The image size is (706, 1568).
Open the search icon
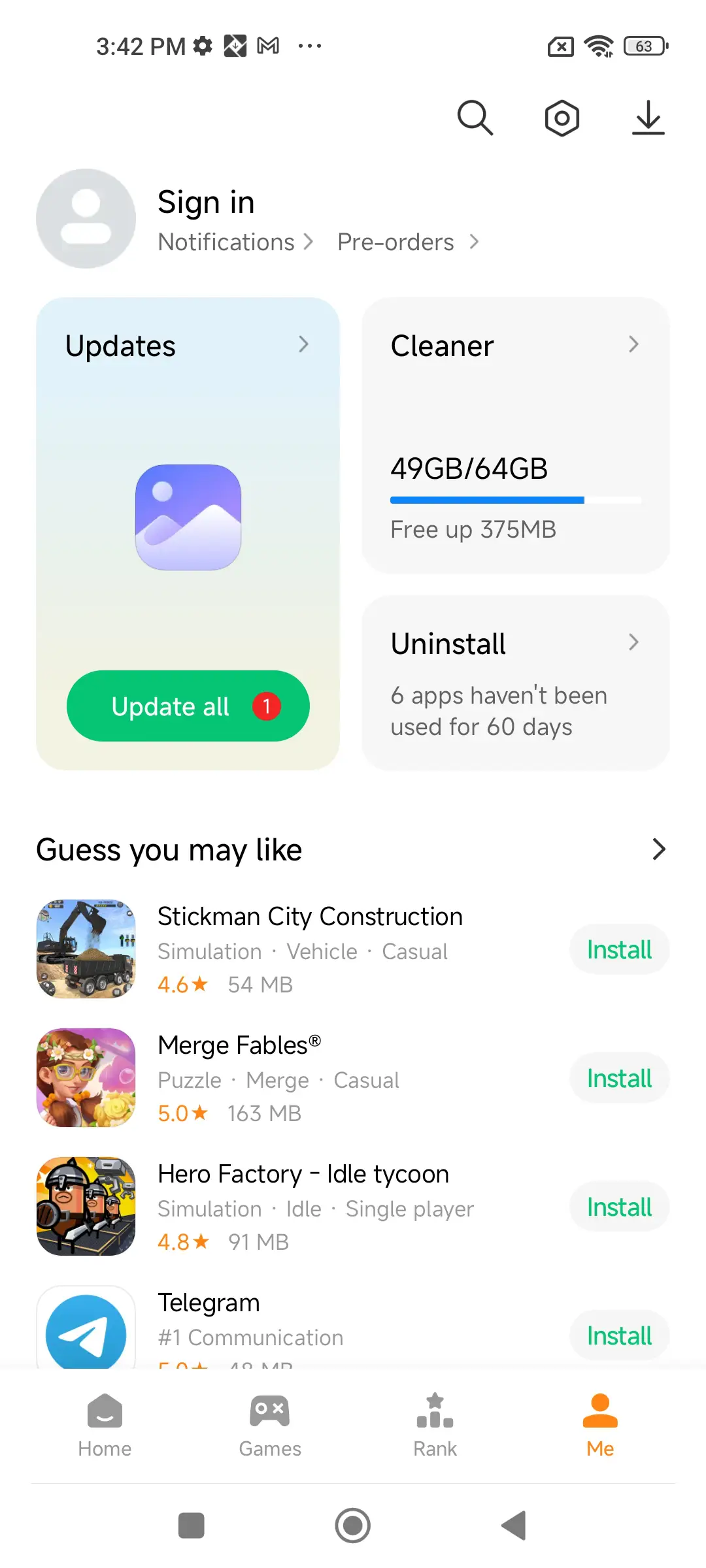pos(475,118)
